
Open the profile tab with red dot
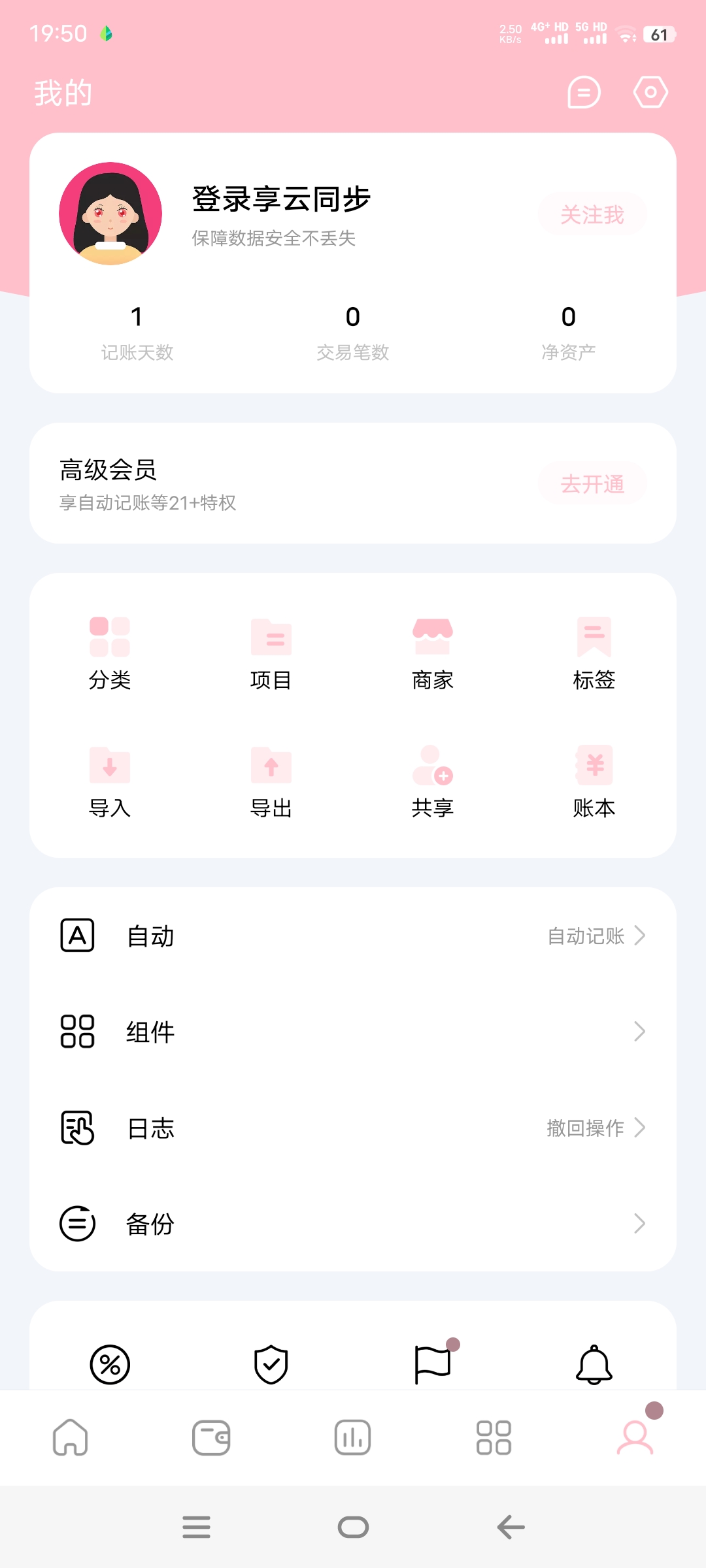[635, 1439]
